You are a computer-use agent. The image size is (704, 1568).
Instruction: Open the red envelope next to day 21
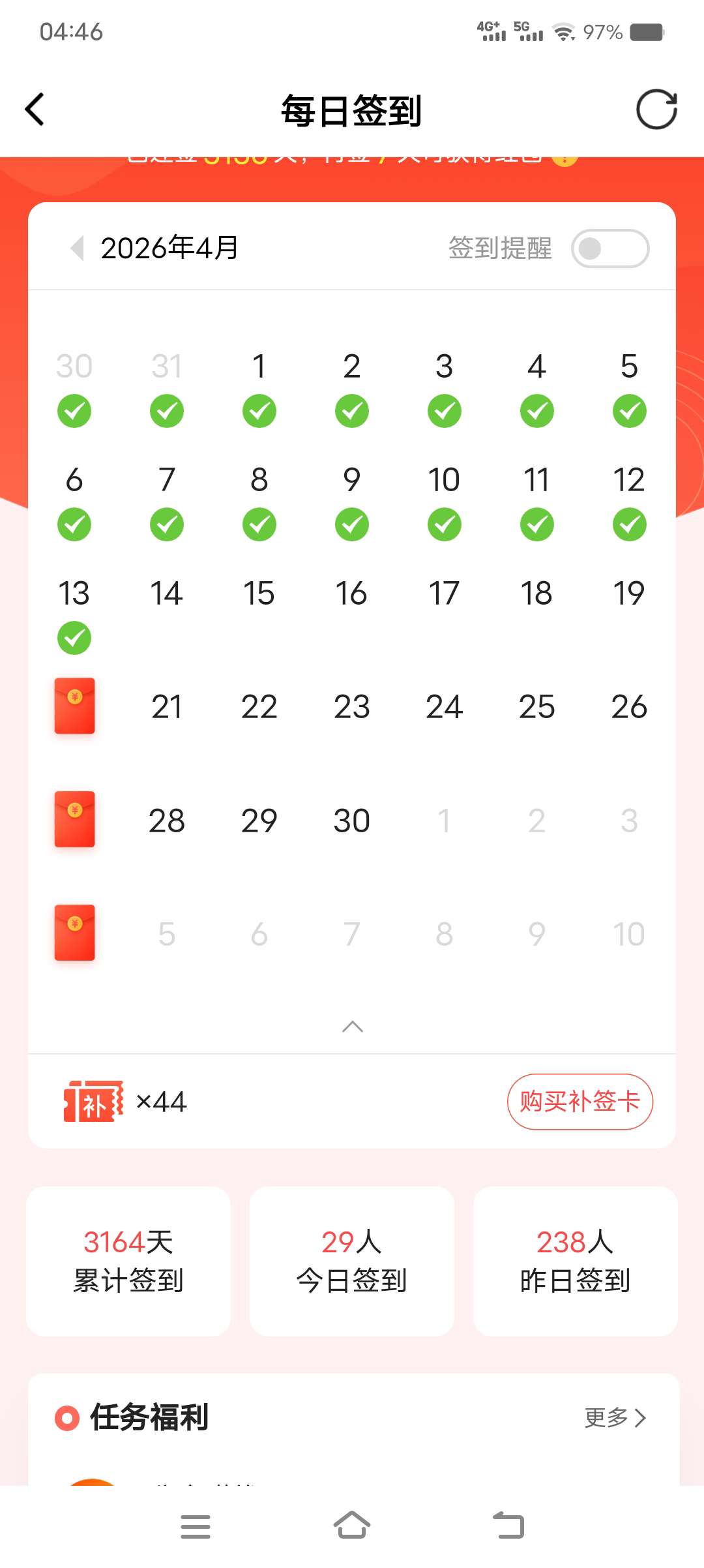74,706
